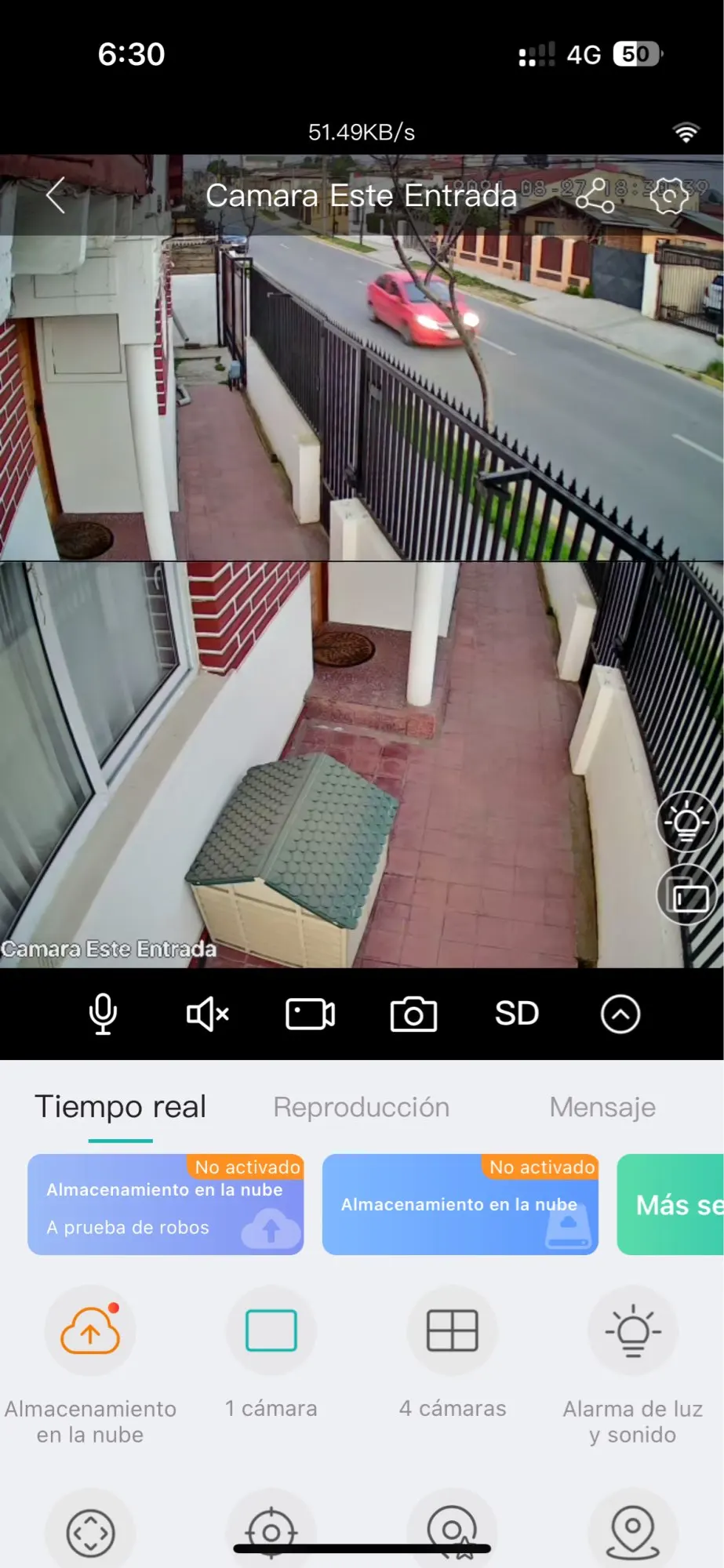Viewport: 724px width, 1568px height.
Task: Activate the microphone to talk
Action: (x=103, y=1014)
